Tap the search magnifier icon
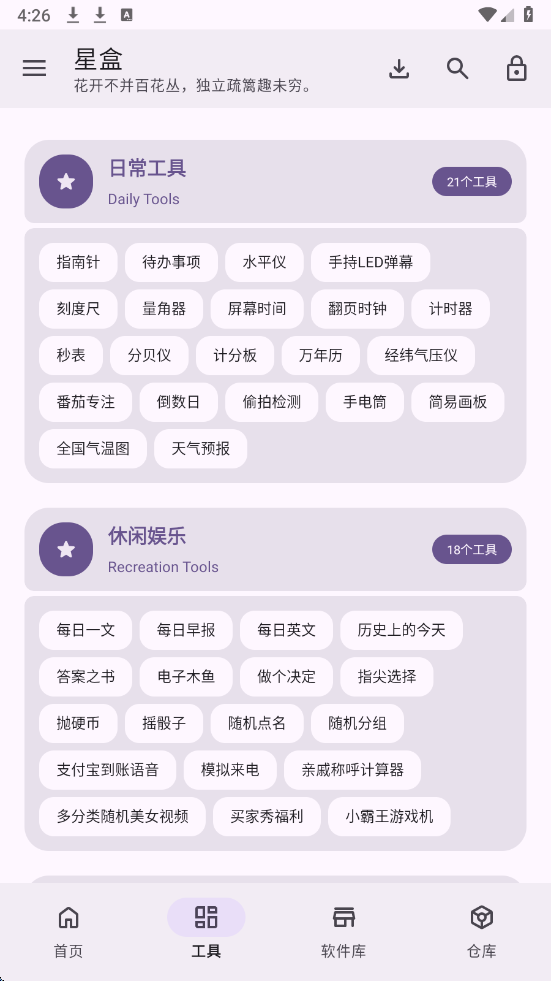Viewport: 551px width, 981px height. tap(457, 69)
